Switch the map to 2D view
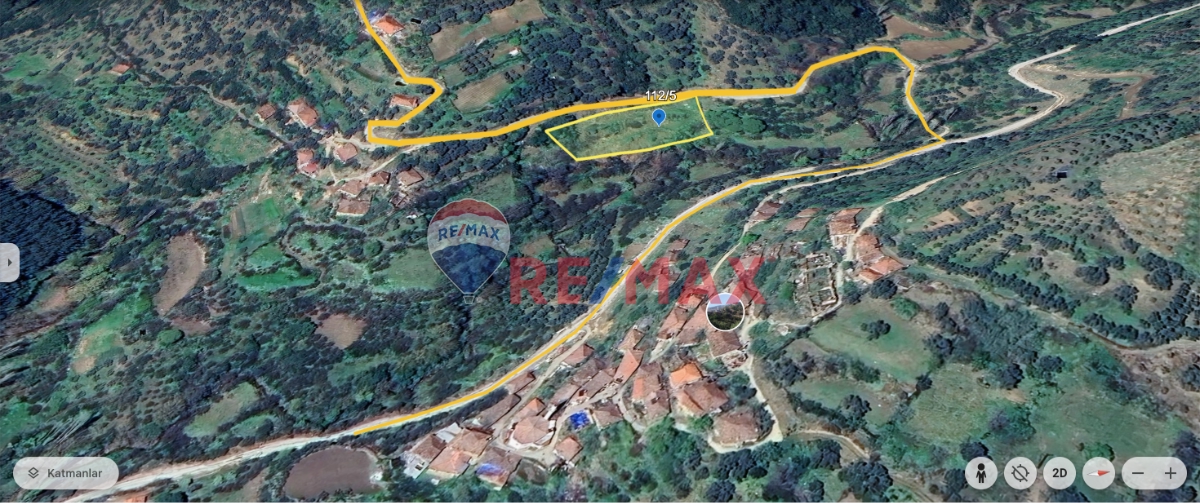 coord(1059,472)
